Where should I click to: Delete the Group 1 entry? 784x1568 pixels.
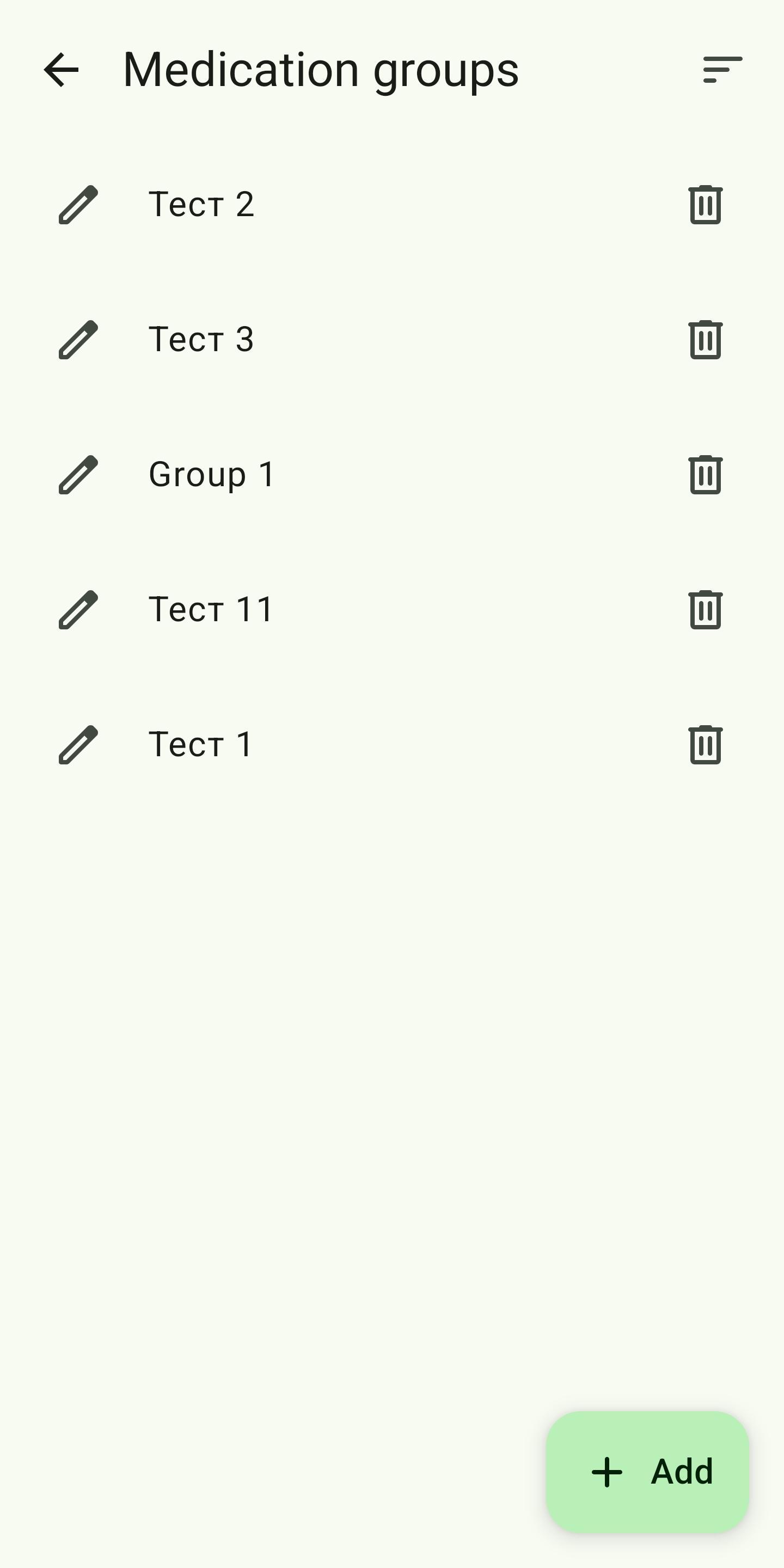(706, 475)
